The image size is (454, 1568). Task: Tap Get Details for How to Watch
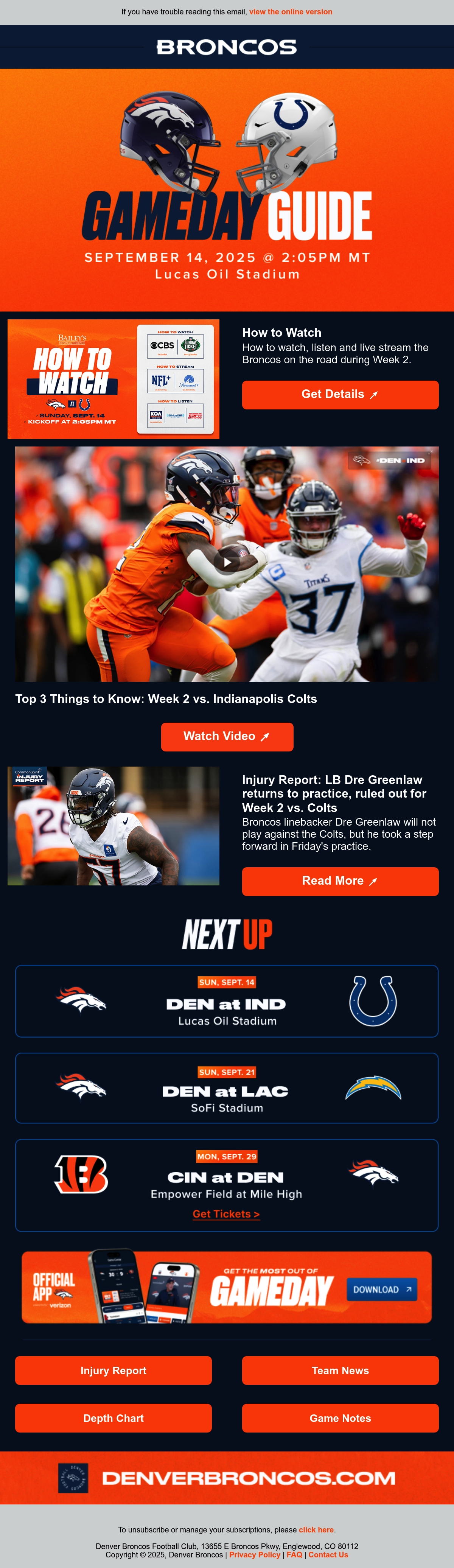click(x=340, y=394)
